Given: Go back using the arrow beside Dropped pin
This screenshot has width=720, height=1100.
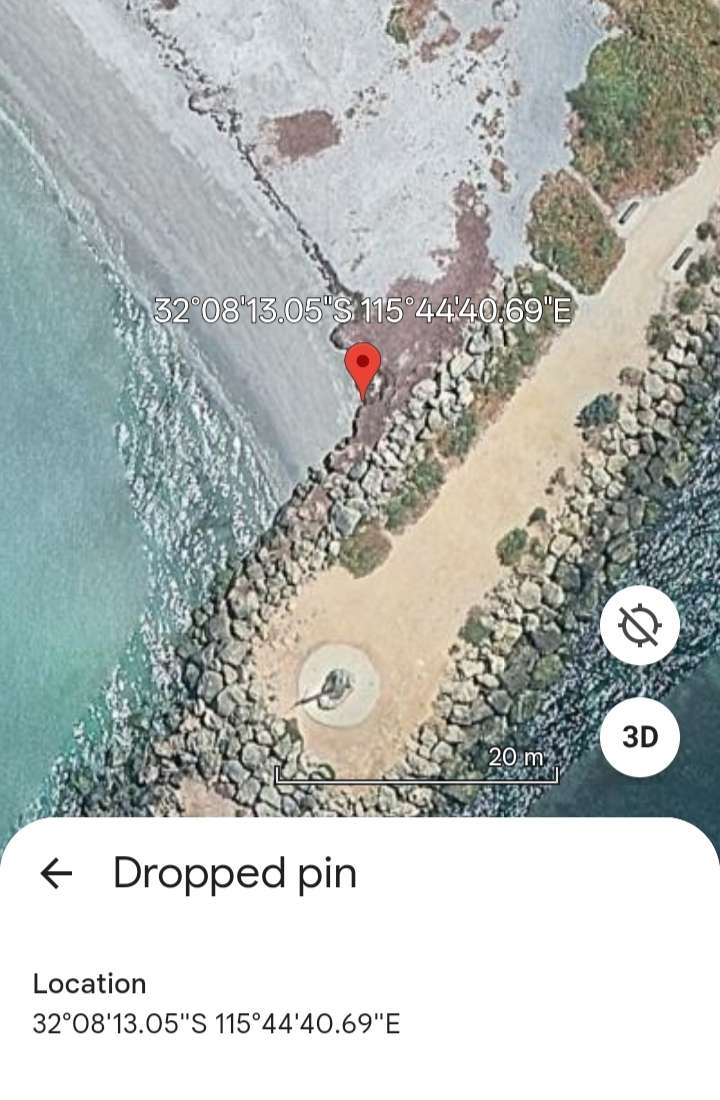Looking at the screenshot, I should [56, 874].
